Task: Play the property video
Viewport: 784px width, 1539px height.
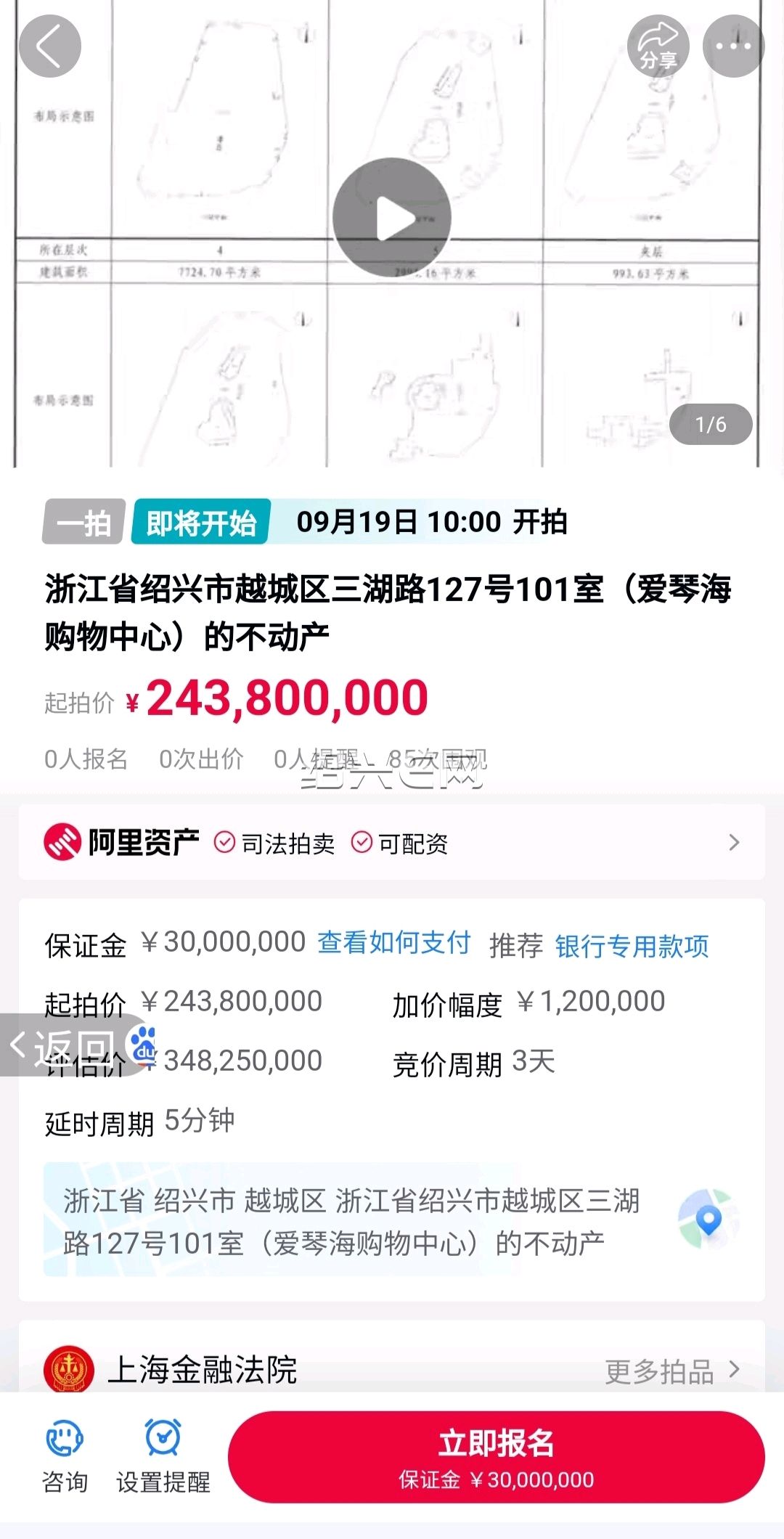Action: point(392,218)
